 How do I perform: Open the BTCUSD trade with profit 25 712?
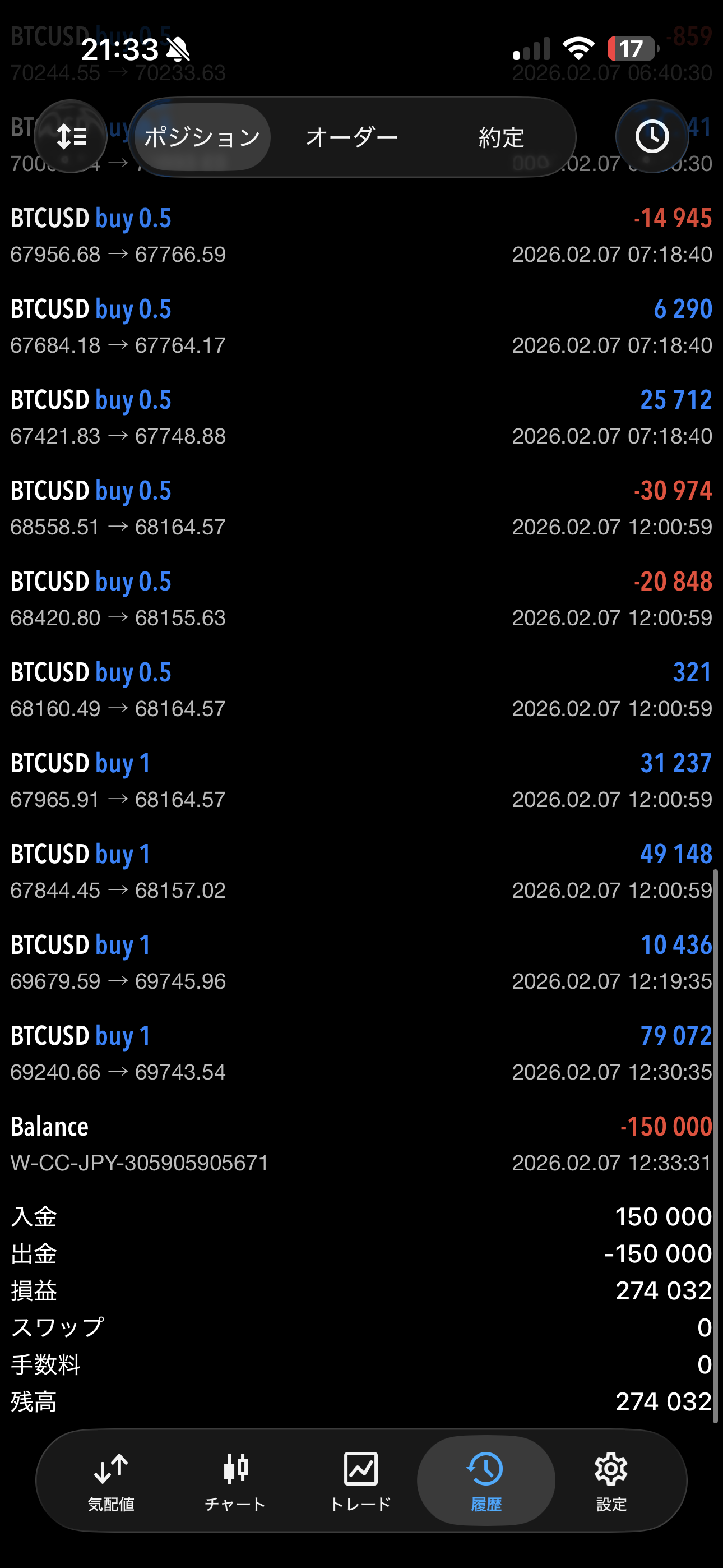point(361,418)
